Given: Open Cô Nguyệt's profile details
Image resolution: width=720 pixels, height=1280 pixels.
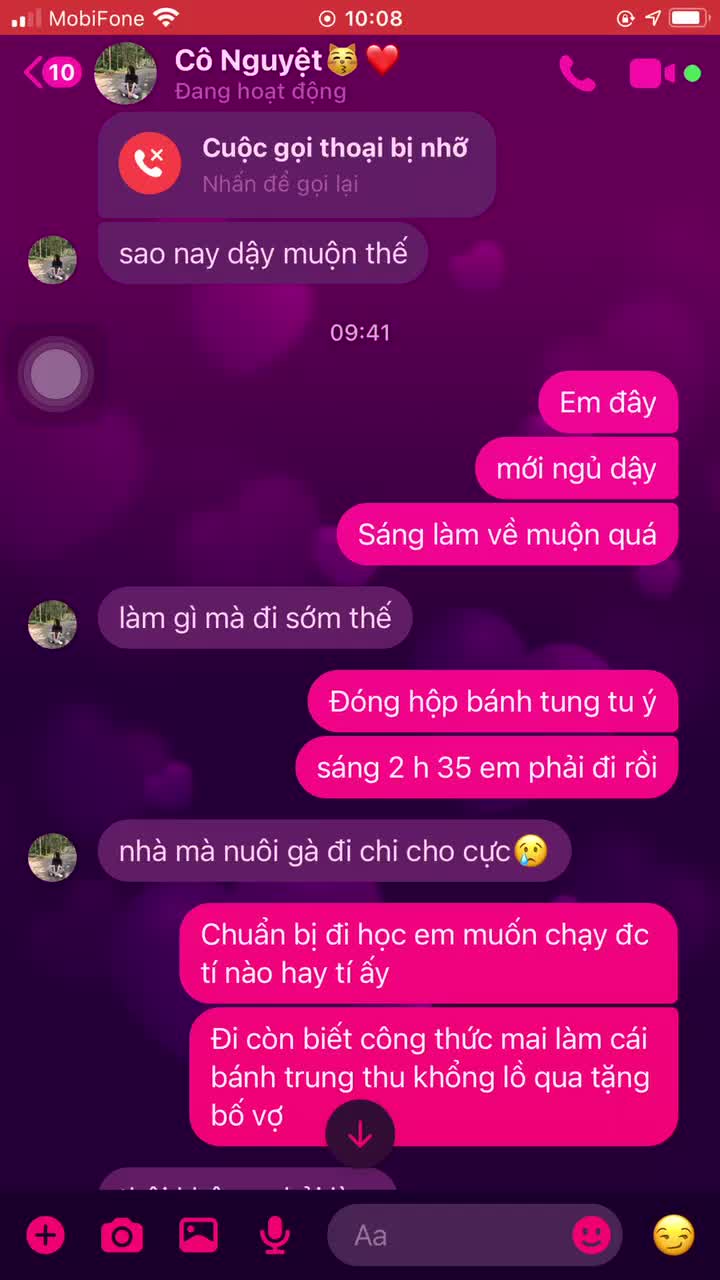Looking at the screenshot, I should point(260,73).
